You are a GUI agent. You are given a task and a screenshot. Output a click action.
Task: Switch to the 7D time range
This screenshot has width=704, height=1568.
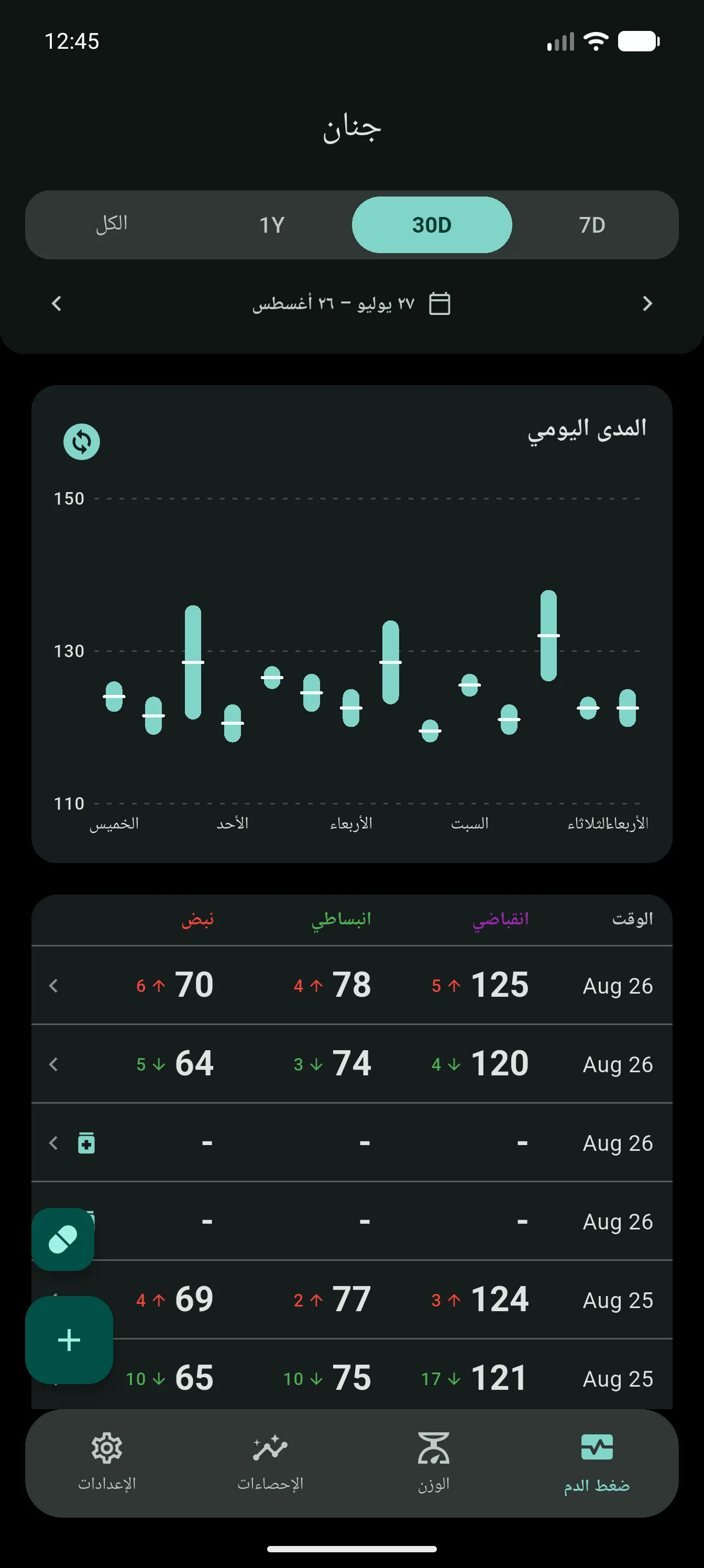click(x=591, y=225)
